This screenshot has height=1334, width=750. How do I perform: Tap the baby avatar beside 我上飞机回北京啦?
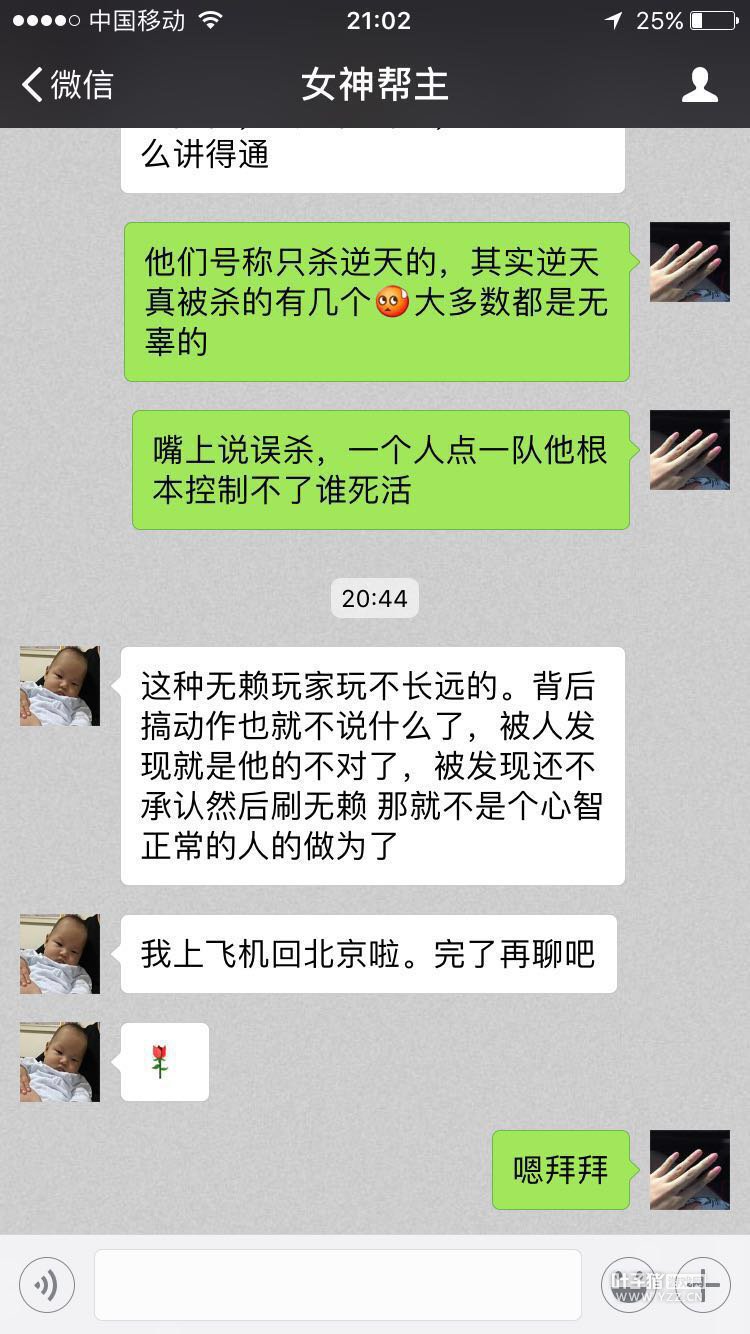tap(60, 954)
